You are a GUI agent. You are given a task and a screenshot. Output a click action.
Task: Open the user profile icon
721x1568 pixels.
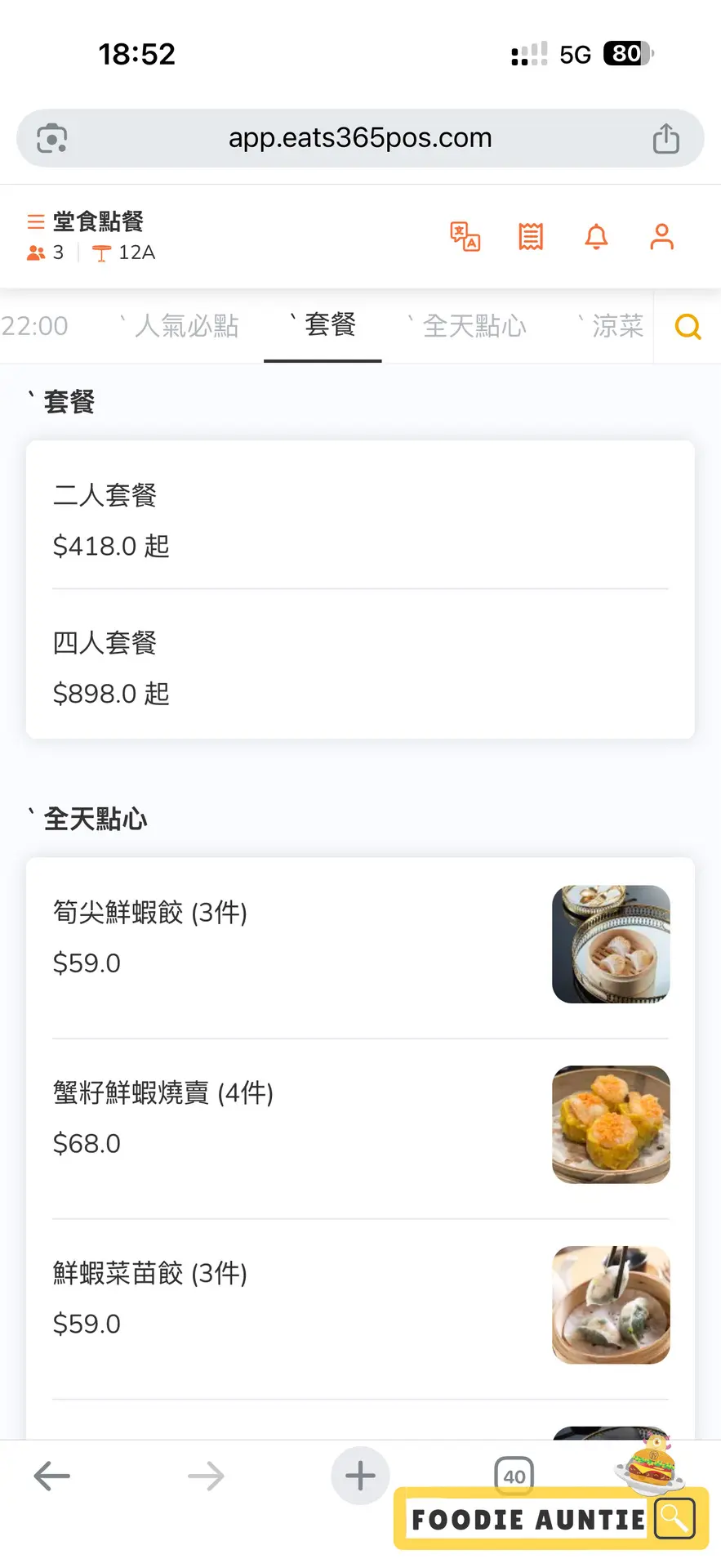pos(661,237)
